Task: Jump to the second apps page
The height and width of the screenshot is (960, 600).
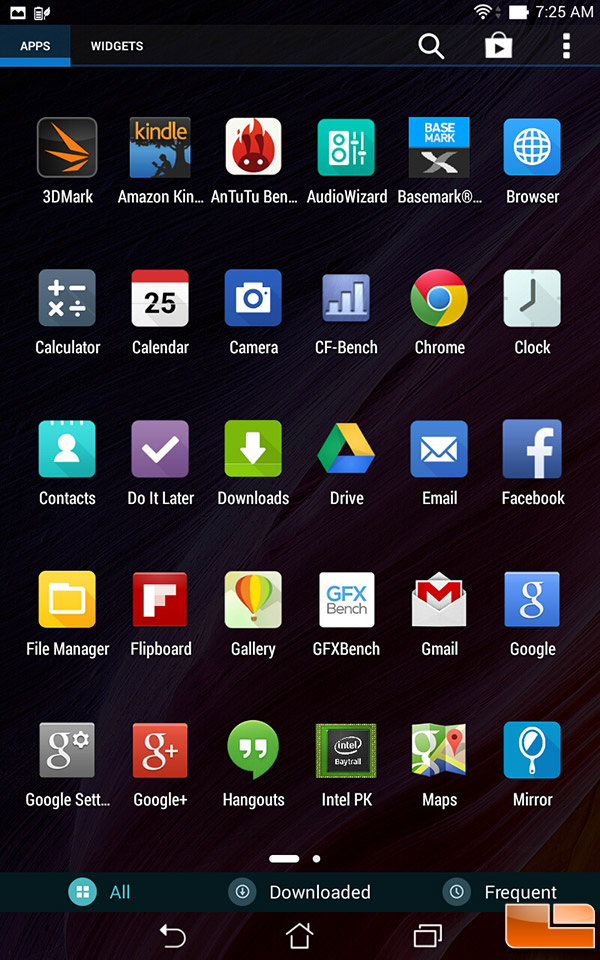Action: tap(317, 858)
